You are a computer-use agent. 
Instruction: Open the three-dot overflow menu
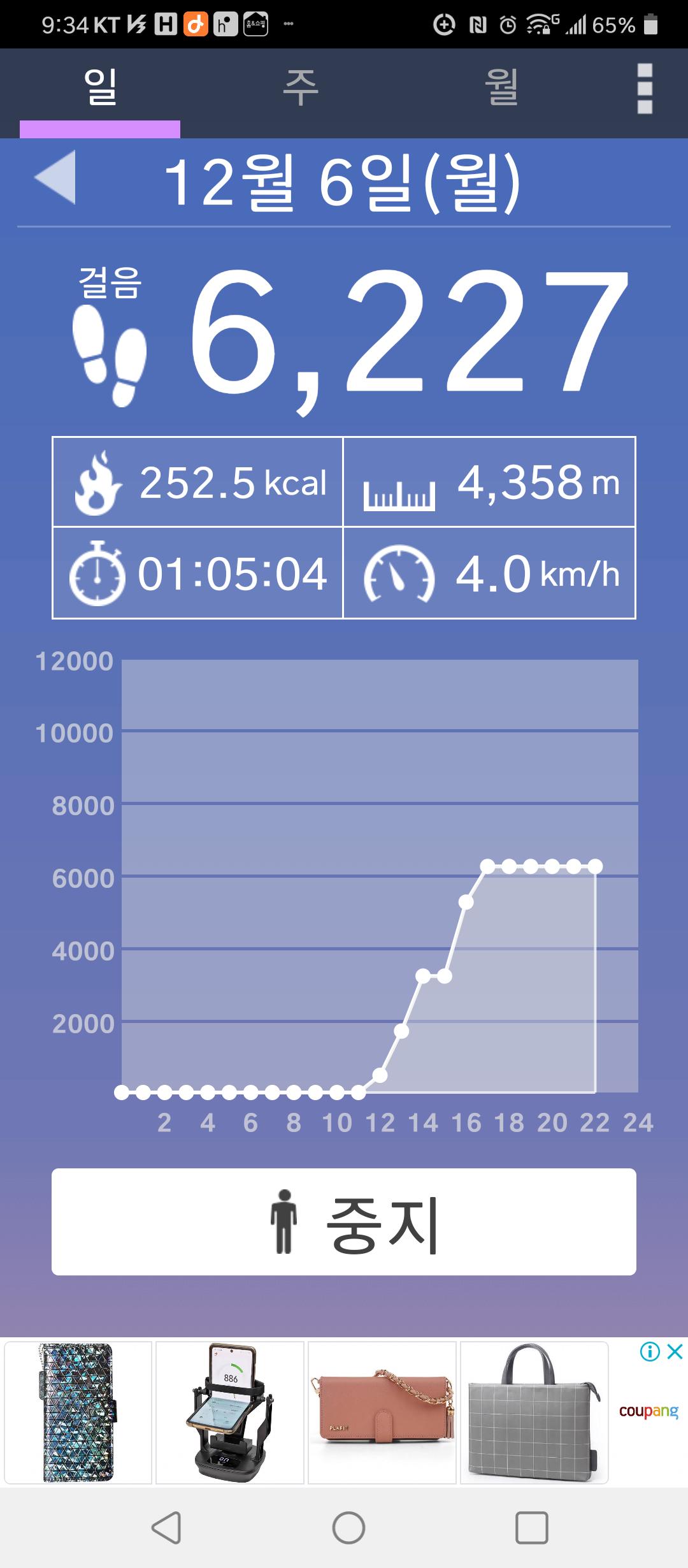[x=645, y=88]
